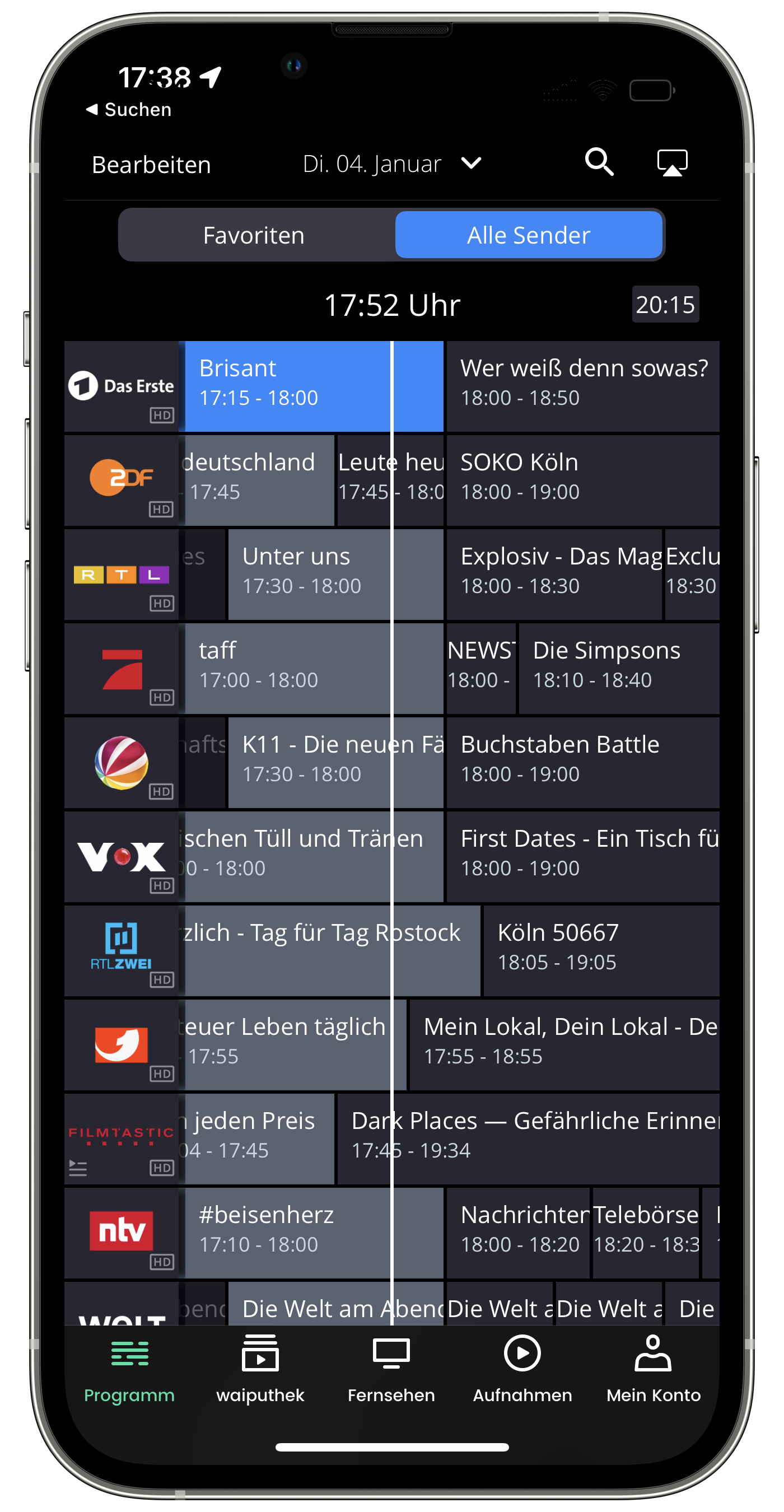View Köln 50667 on RTLZWEI
This screenshot has height=1512, width=784.
(600, 950)
